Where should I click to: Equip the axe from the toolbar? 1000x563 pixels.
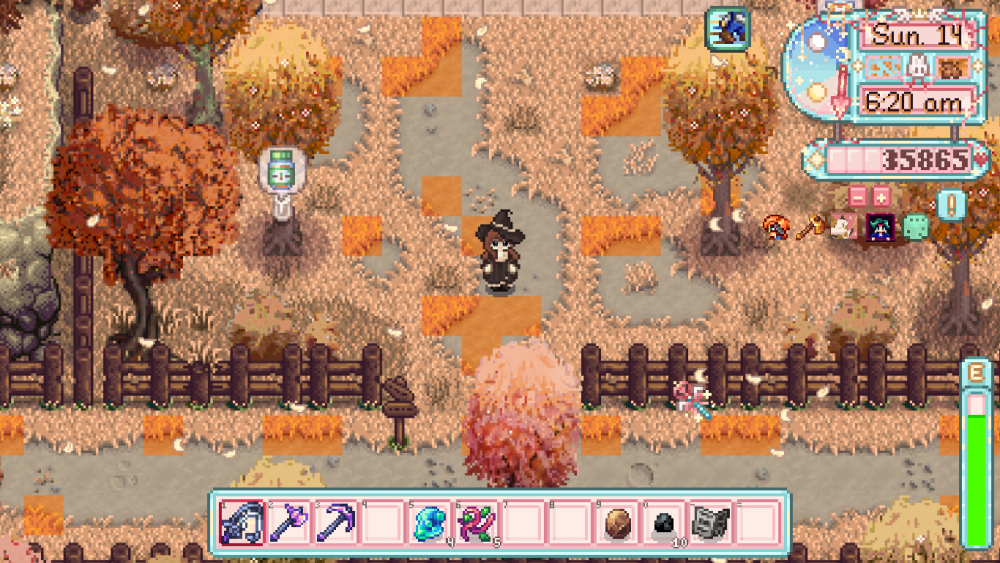coord(290,522)
